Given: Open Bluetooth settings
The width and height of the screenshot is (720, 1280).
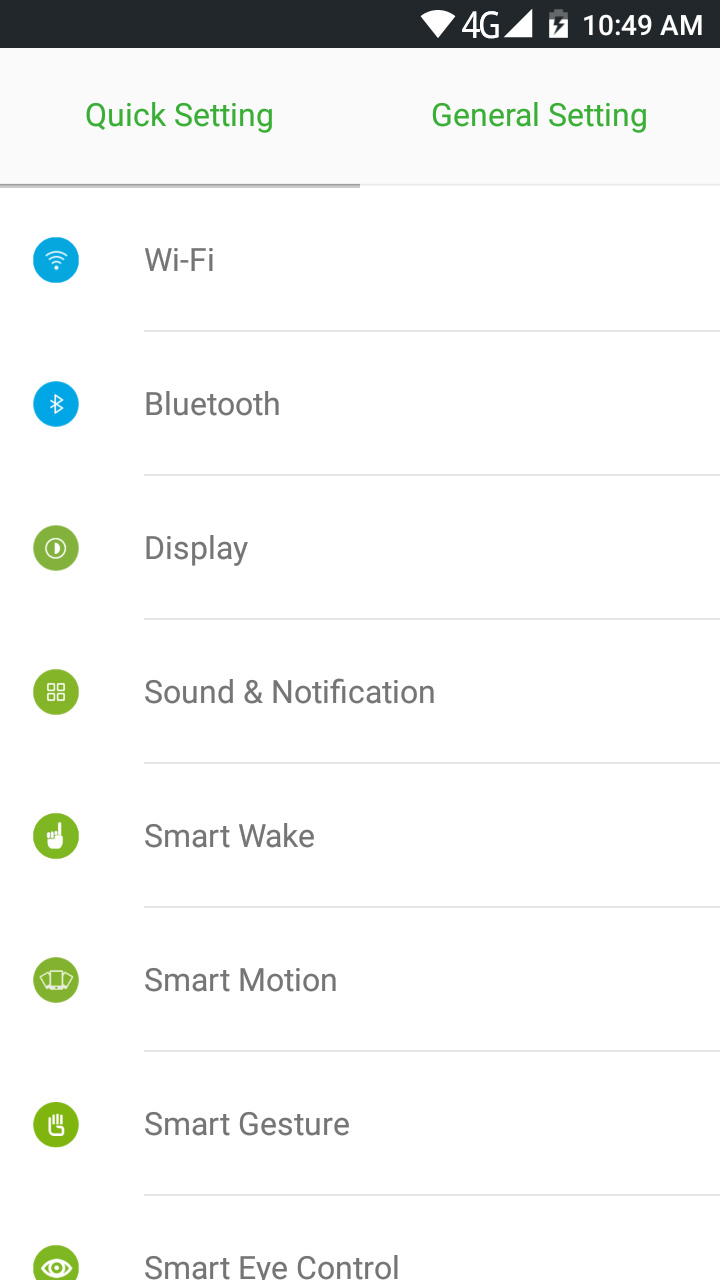Looking at the screenshot, I should pyautogui.click(x=360, y=404).
